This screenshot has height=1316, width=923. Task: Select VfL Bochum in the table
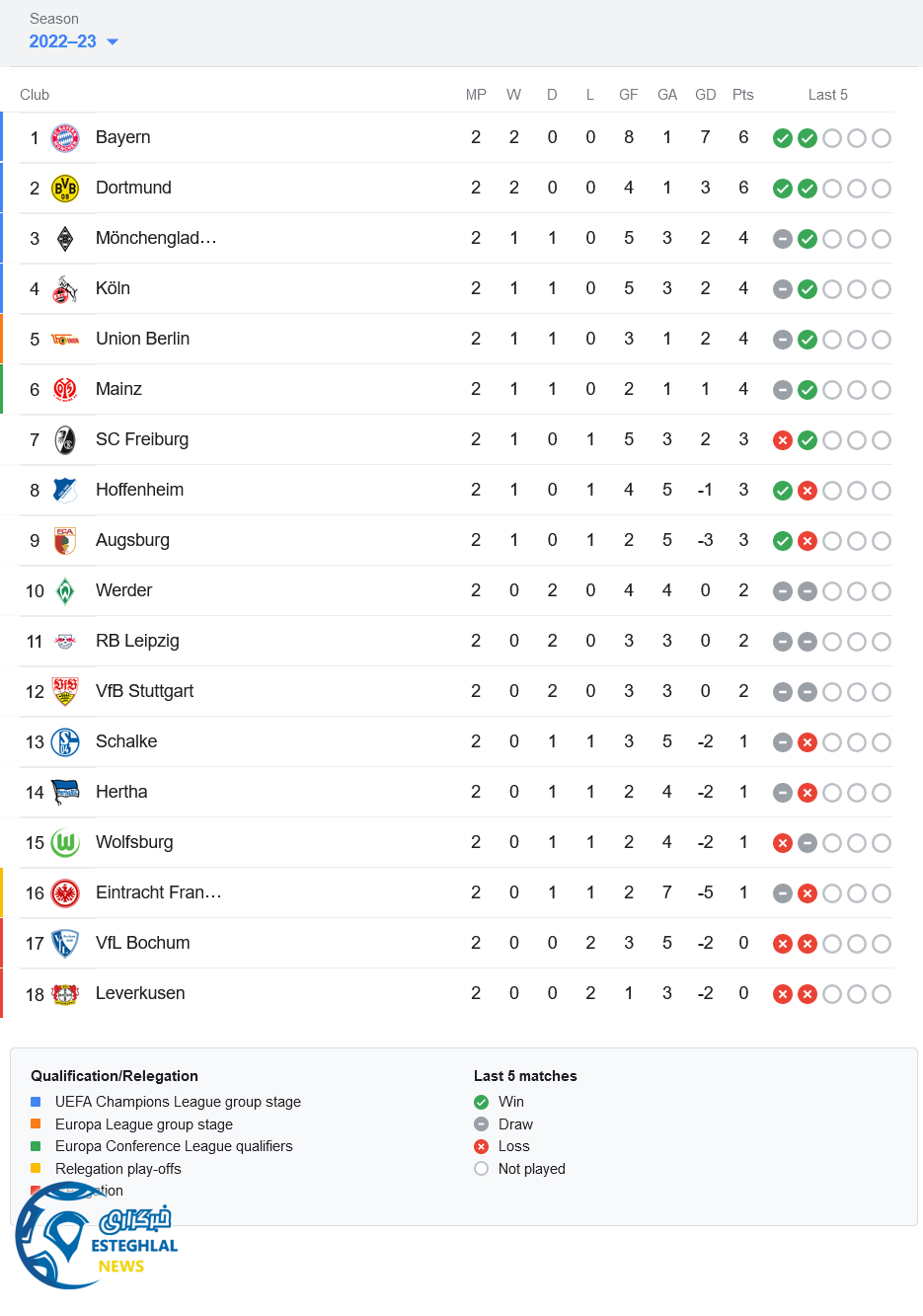coord(142,943)
